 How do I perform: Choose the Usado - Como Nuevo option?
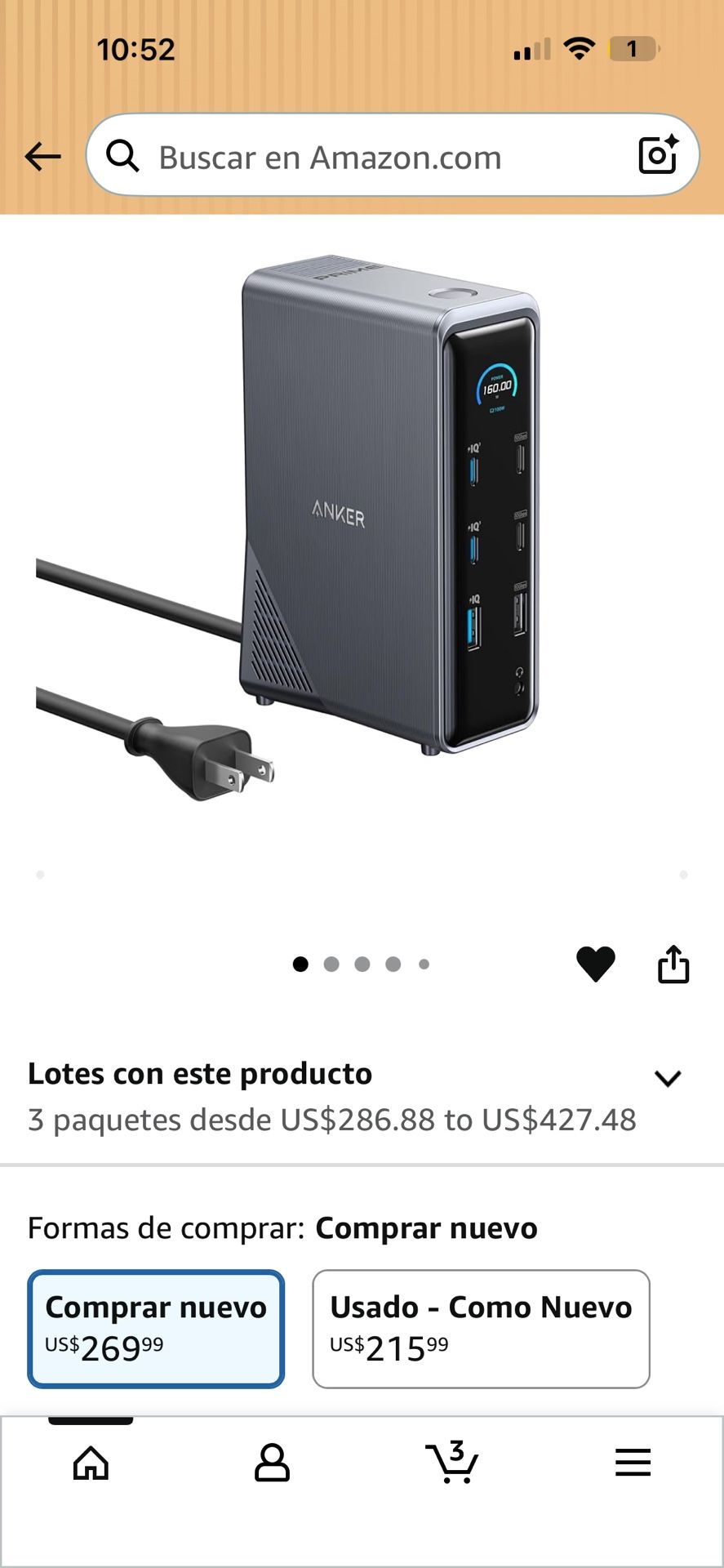(x=481, y=1328)
